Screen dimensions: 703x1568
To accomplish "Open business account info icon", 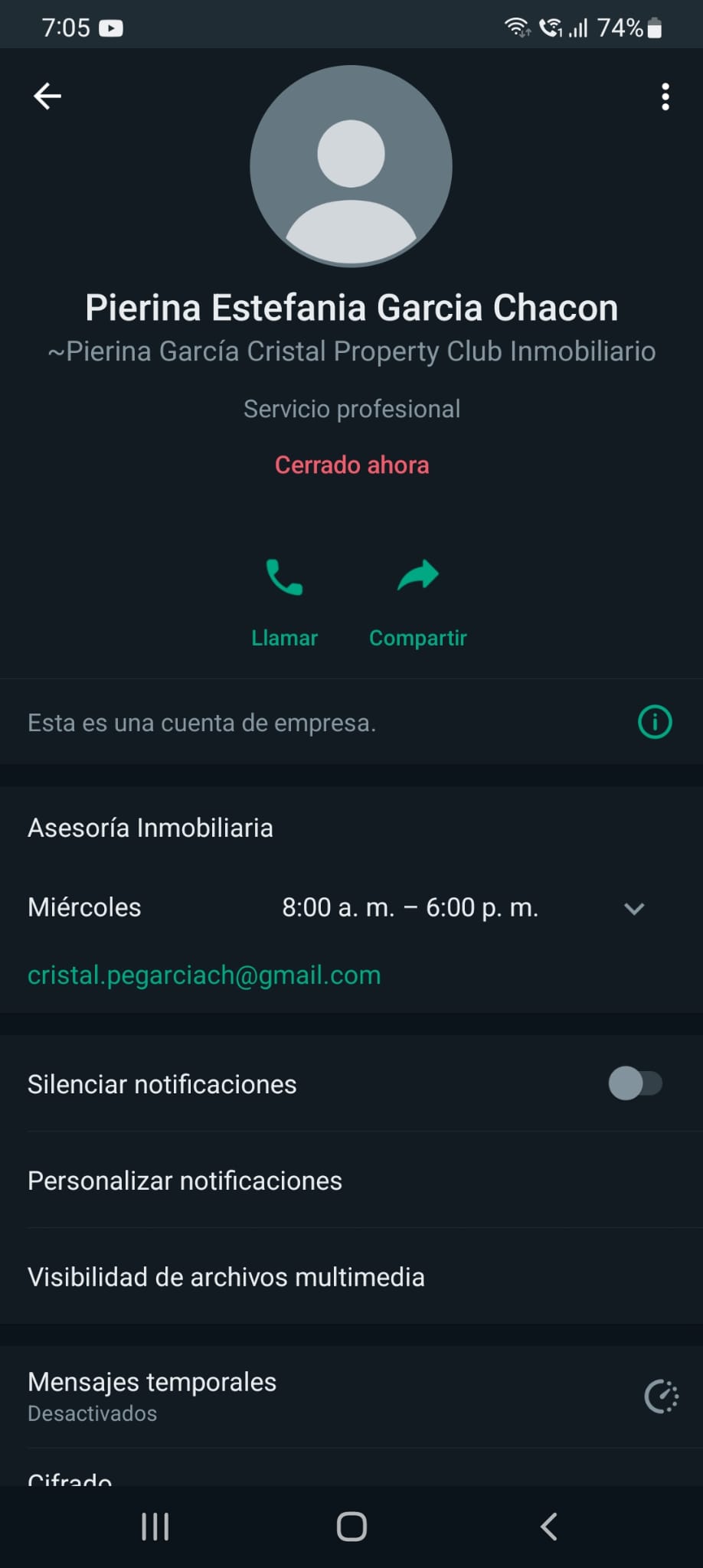I will point(655,722).
